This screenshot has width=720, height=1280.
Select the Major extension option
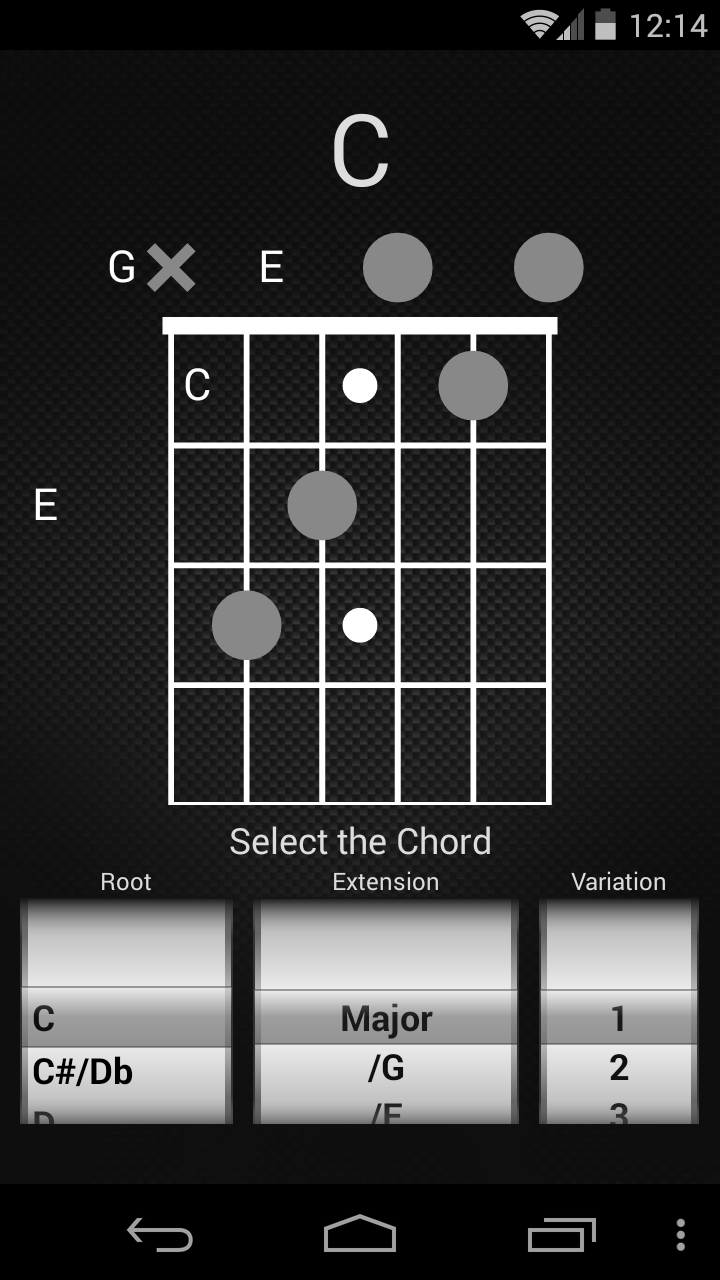tap(385, 1018)
